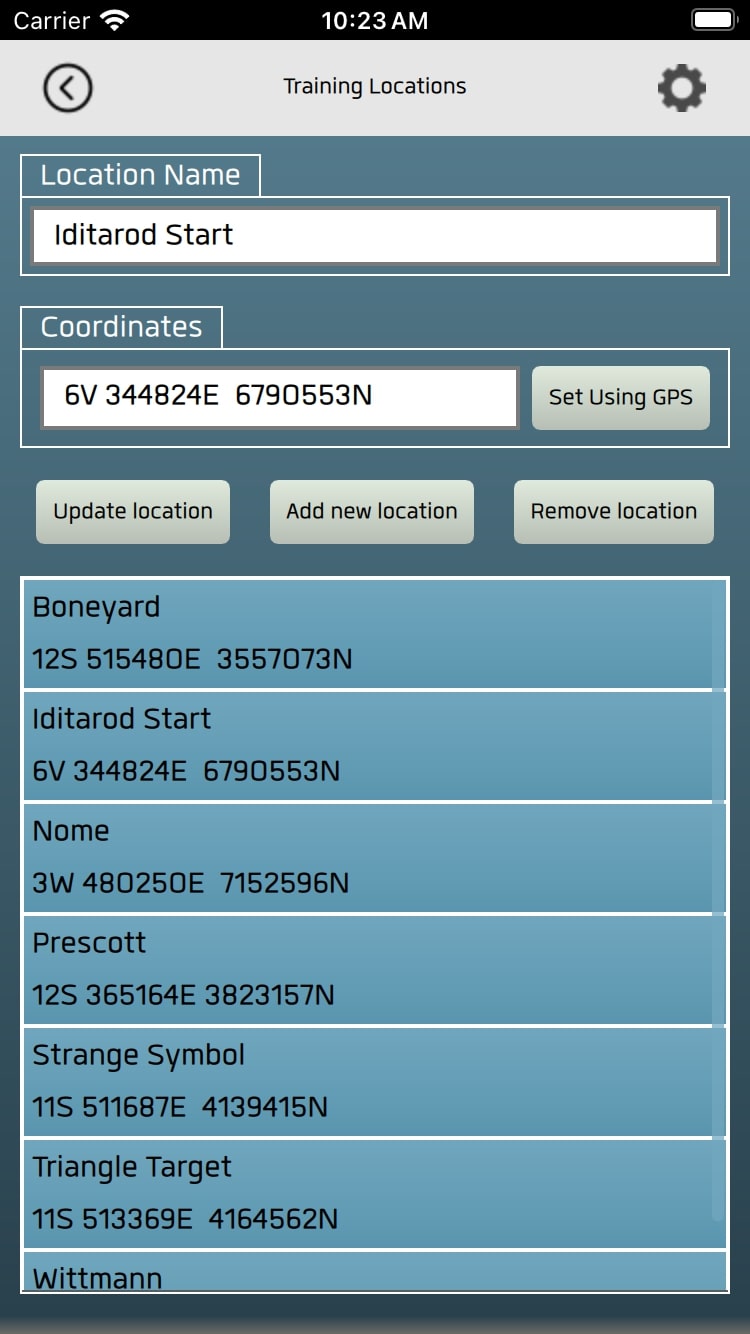Select the Strange Symbol entry

pyautogui.click(x=374, y=1082)
